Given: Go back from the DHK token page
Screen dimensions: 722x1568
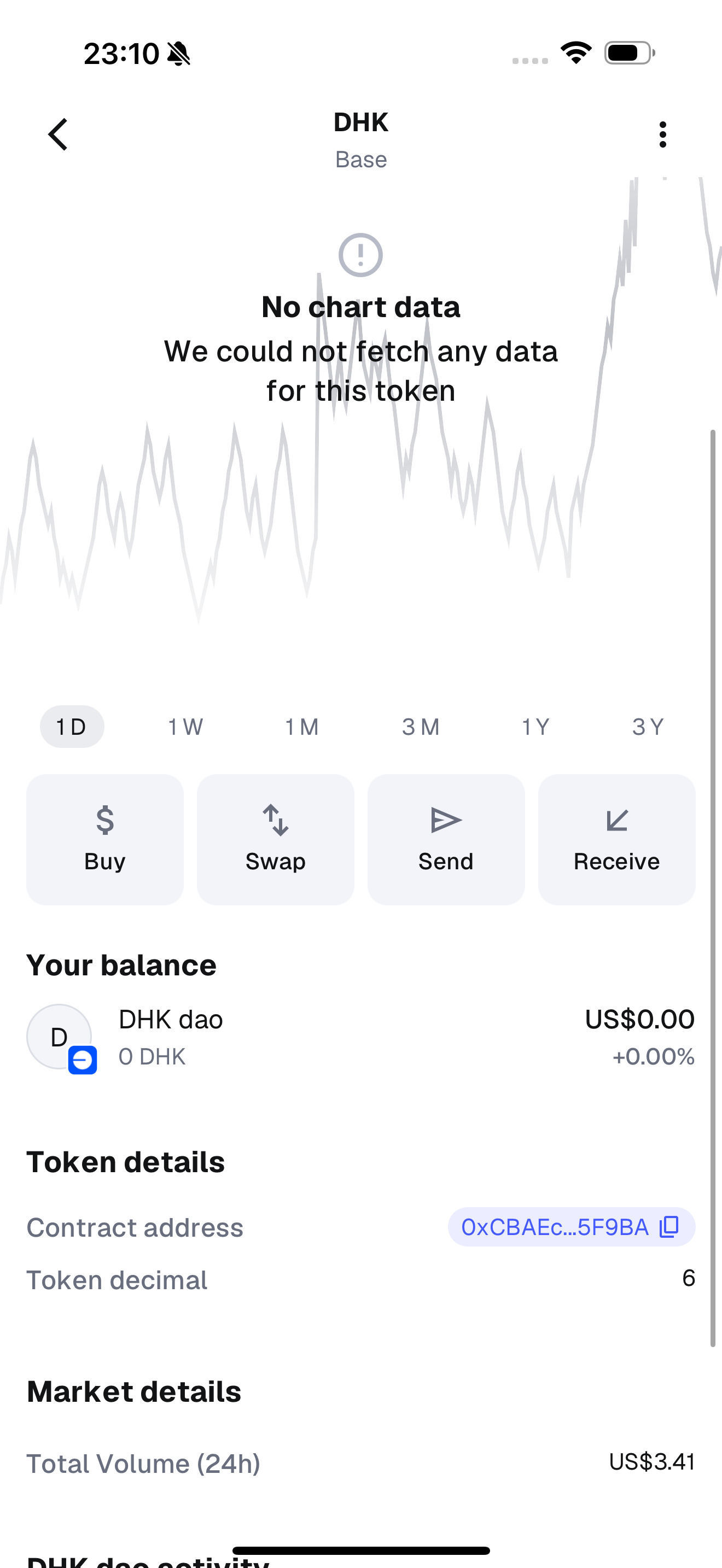Looking at the screenshot, I should pyautogui.click(x=59, y=134).
